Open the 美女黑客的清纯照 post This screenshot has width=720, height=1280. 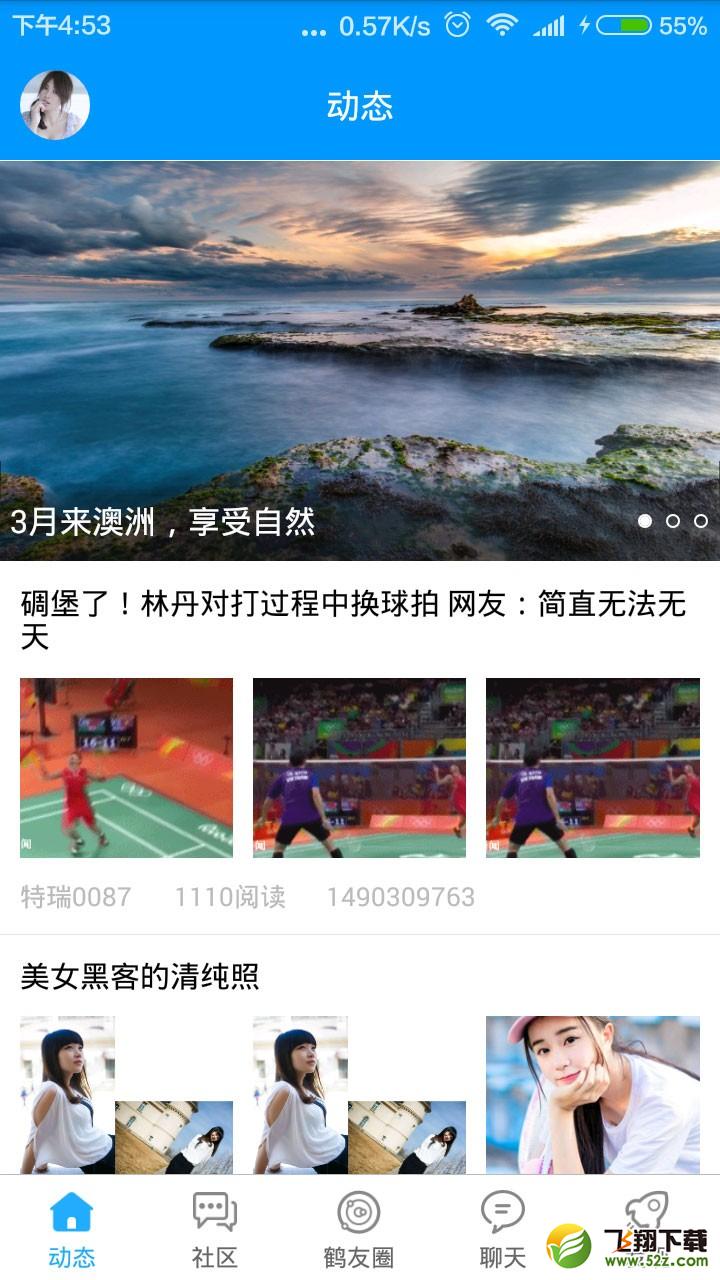point(140,976)
